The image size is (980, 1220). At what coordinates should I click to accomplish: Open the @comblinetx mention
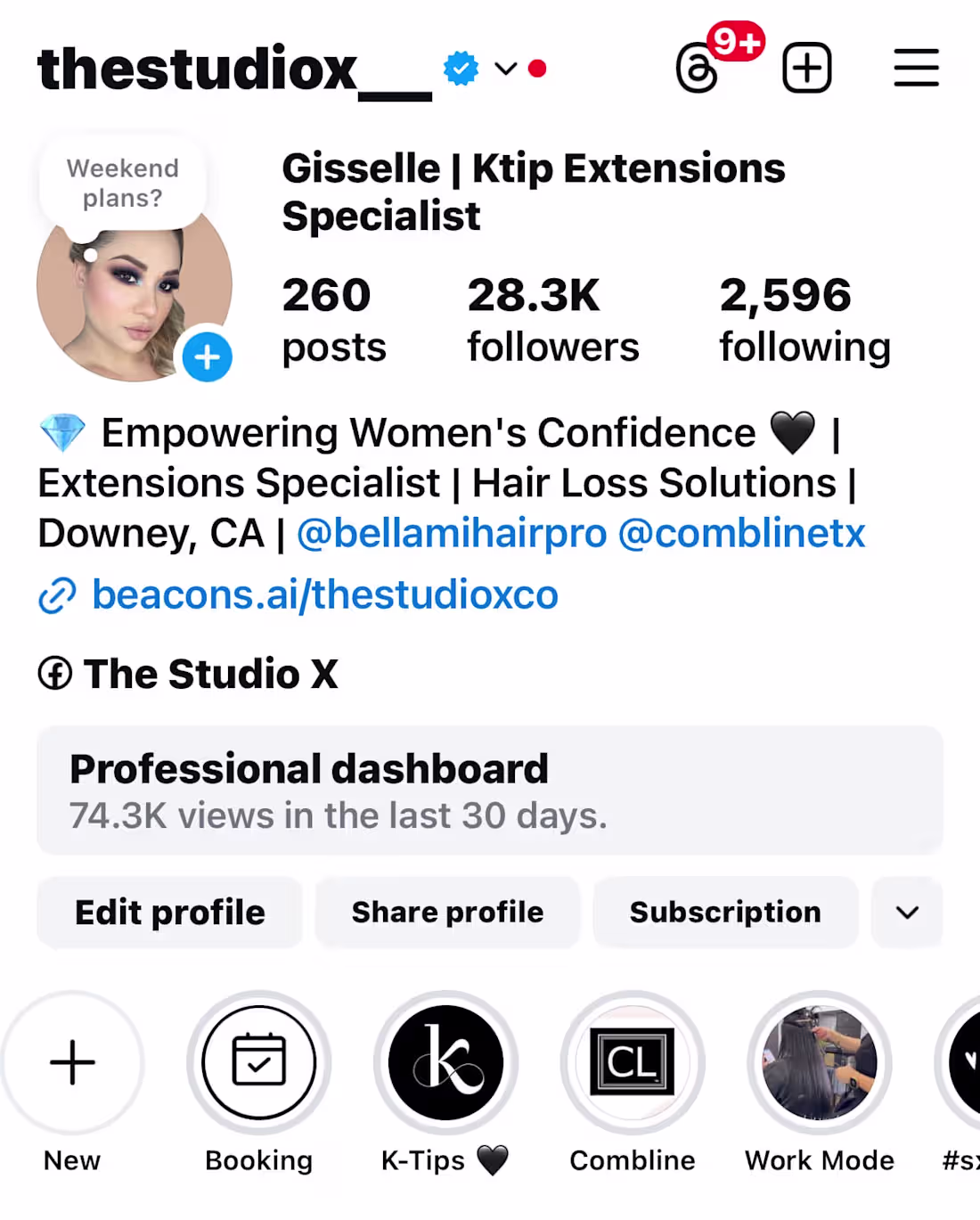point(741,534)
